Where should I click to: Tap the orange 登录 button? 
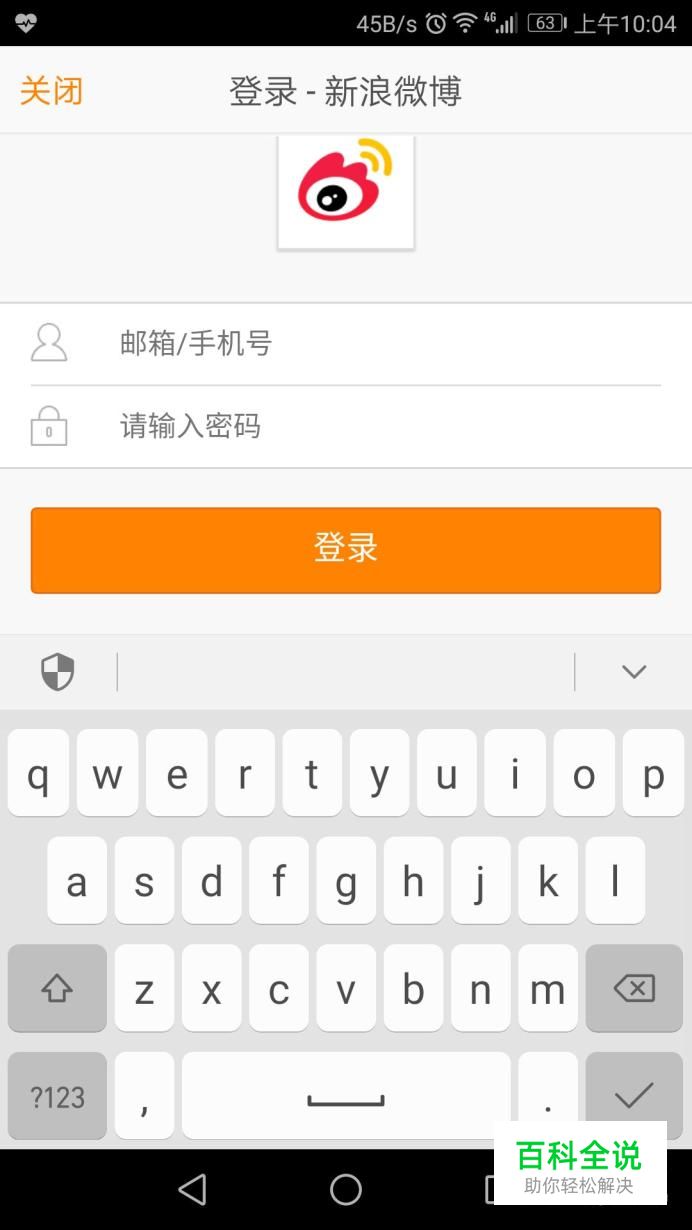pyautogui.click(x=346, y=550)
